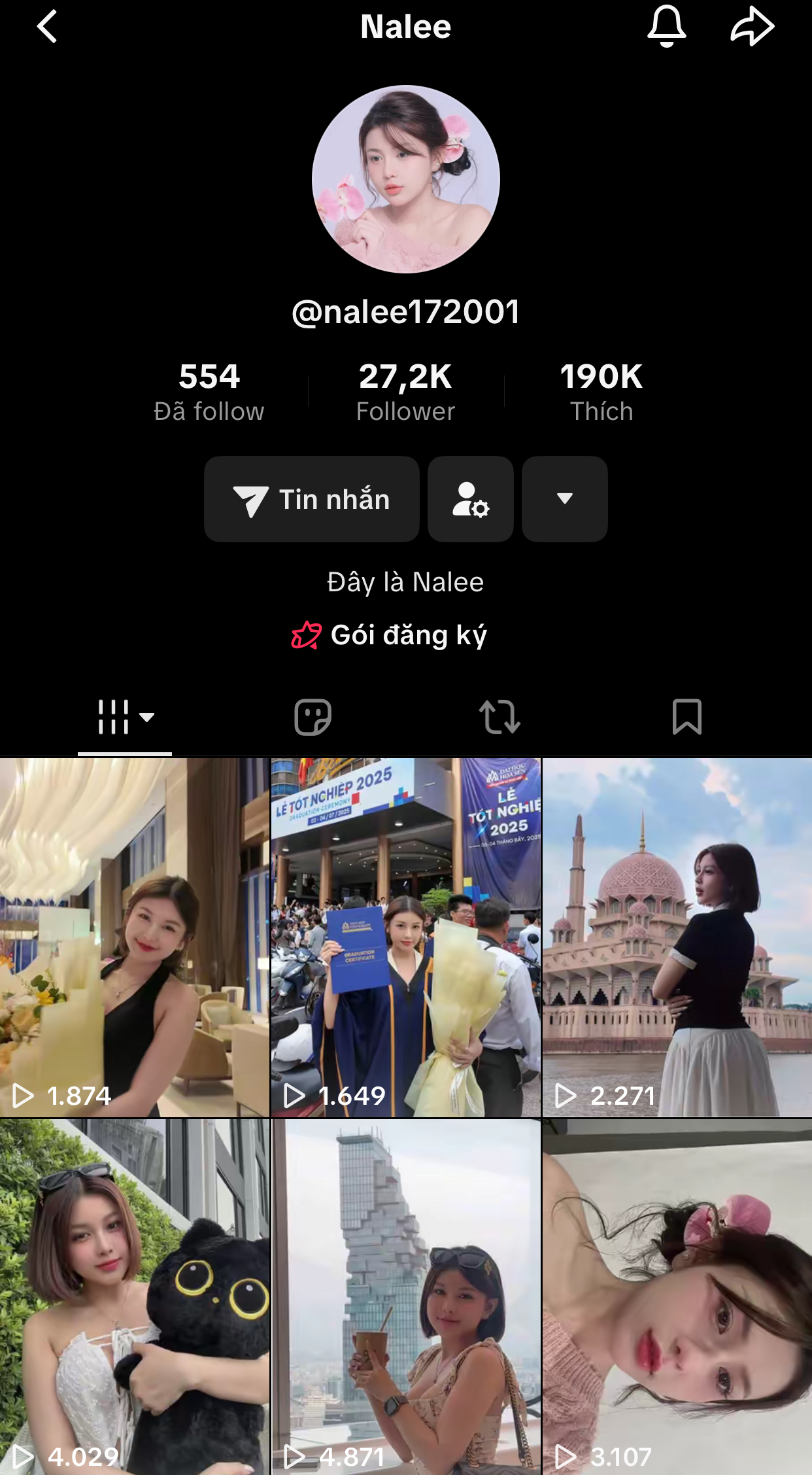
Task: Open Gói đăng ký subscription
Action: (x=390, y=635)
